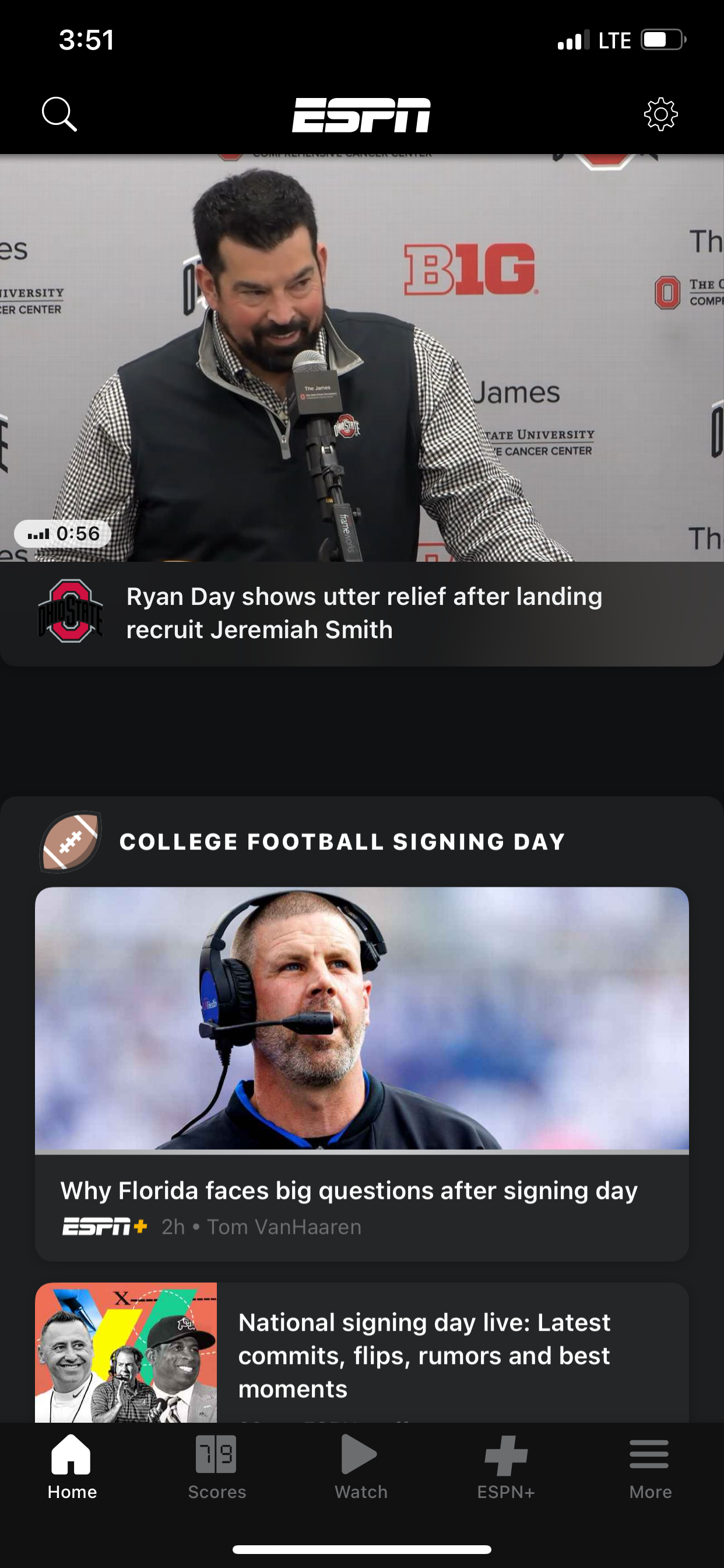Tap the signal-strength bars on the video overlay
The width and height of the screenshot is (724, 1568).
(x=38, y=534)
